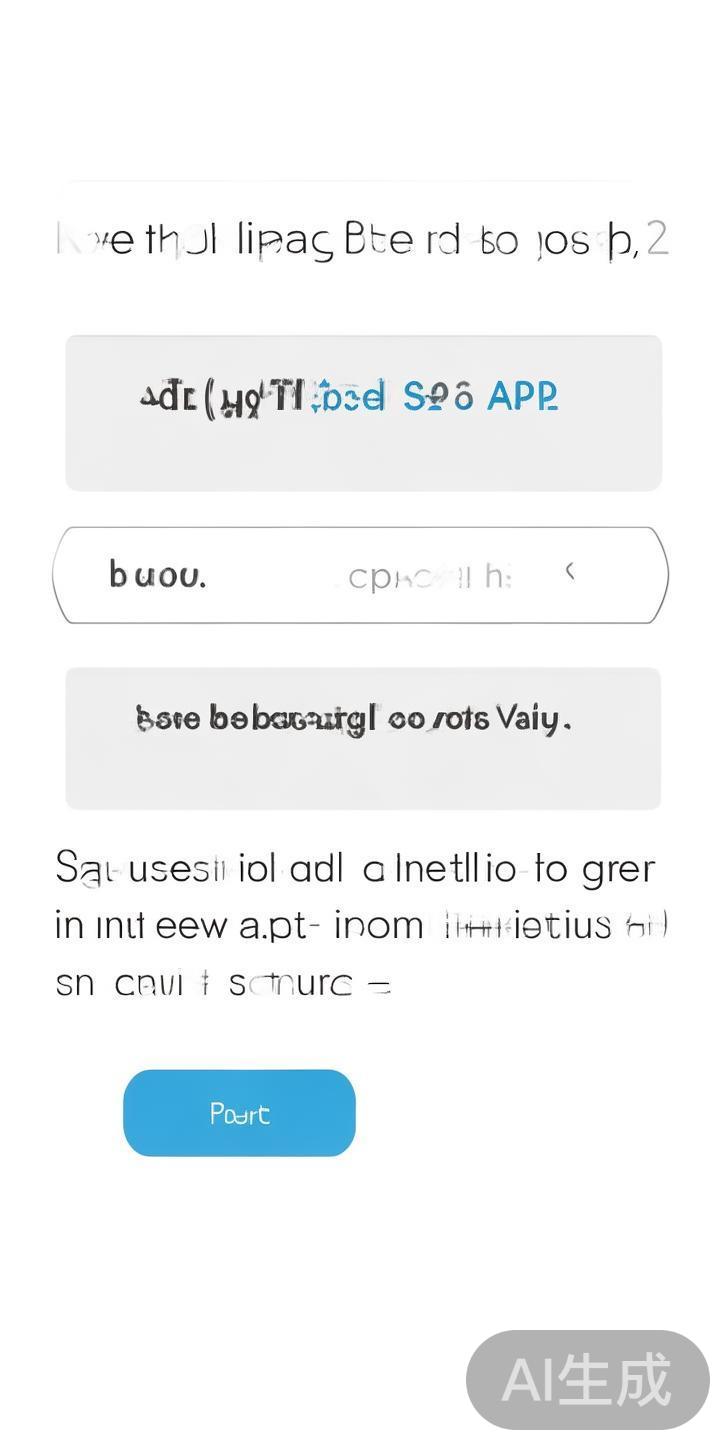Tap the blue Poart button
Screen dimensions: 720x1440
[239, 1113]
